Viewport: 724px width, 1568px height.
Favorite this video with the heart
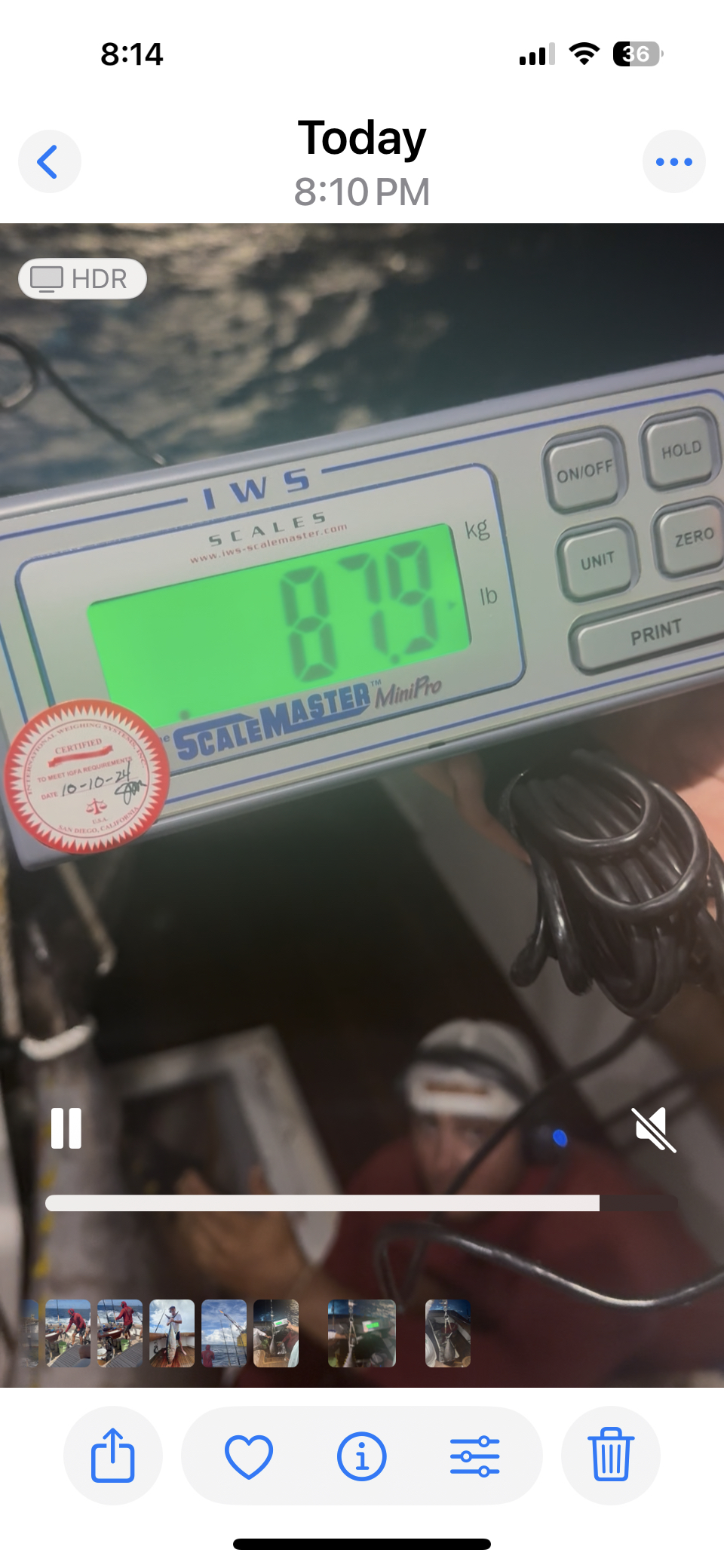(249, 1456)
